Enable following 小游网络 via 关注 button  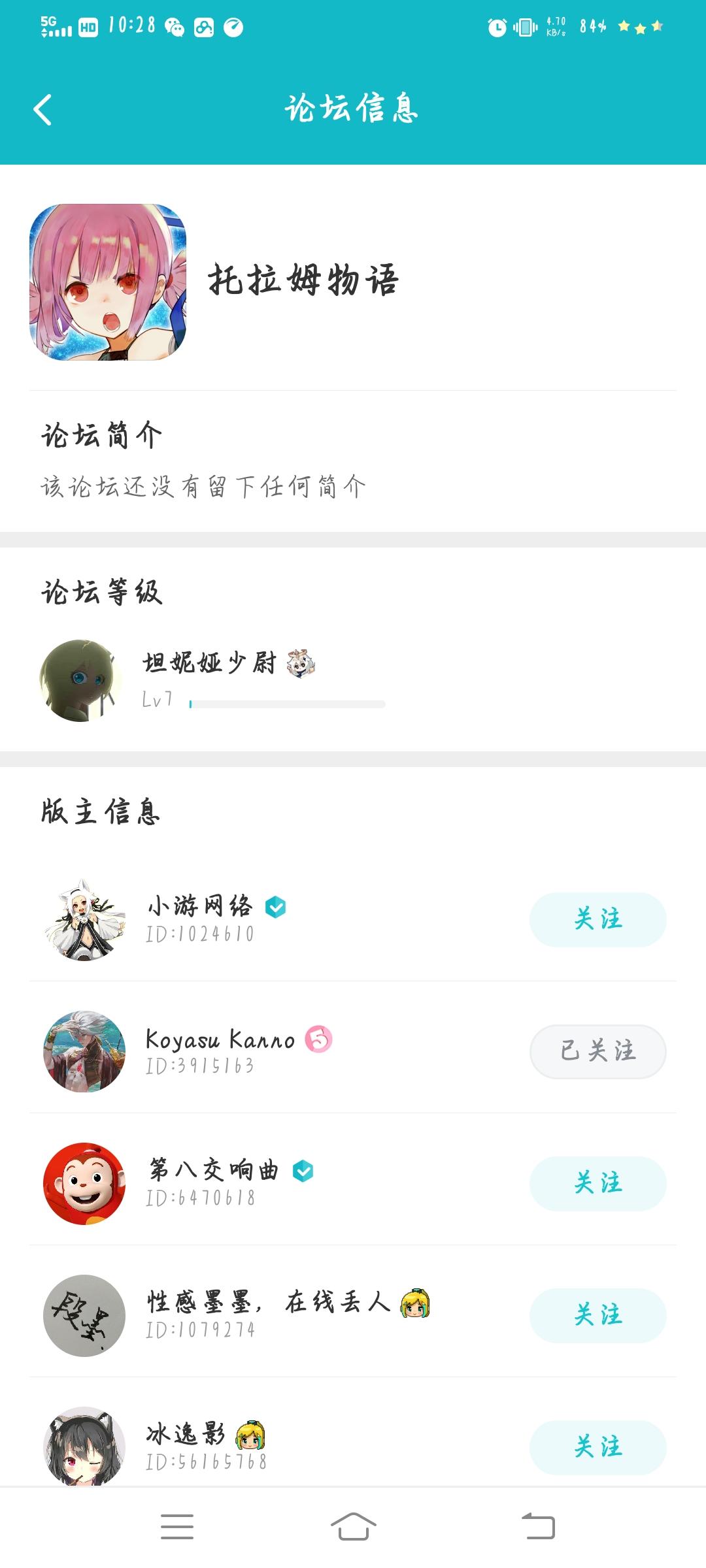tap(597, 920)
